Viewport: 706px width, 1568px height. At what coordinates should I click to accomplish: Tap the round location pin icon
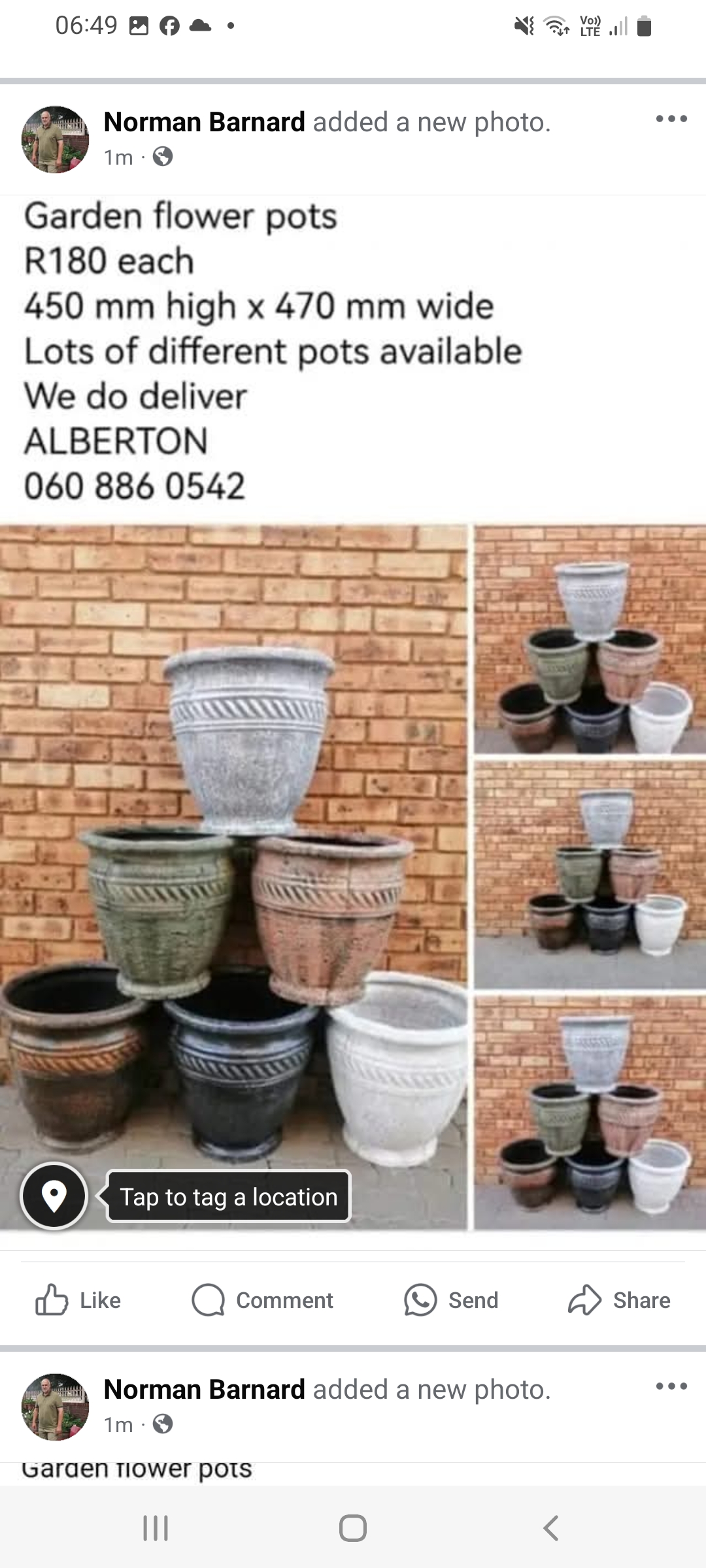point(54,1196)
